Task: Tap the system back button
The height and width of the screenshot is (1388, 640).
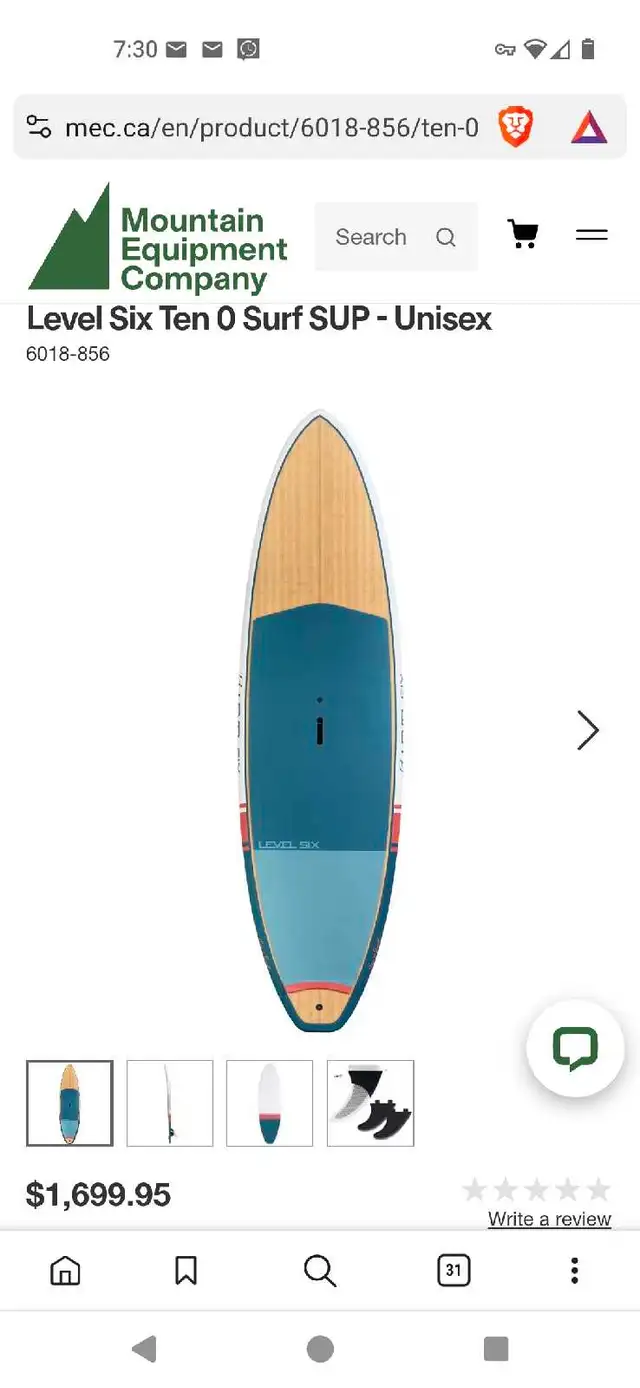Action: [x=144, y=1349]
